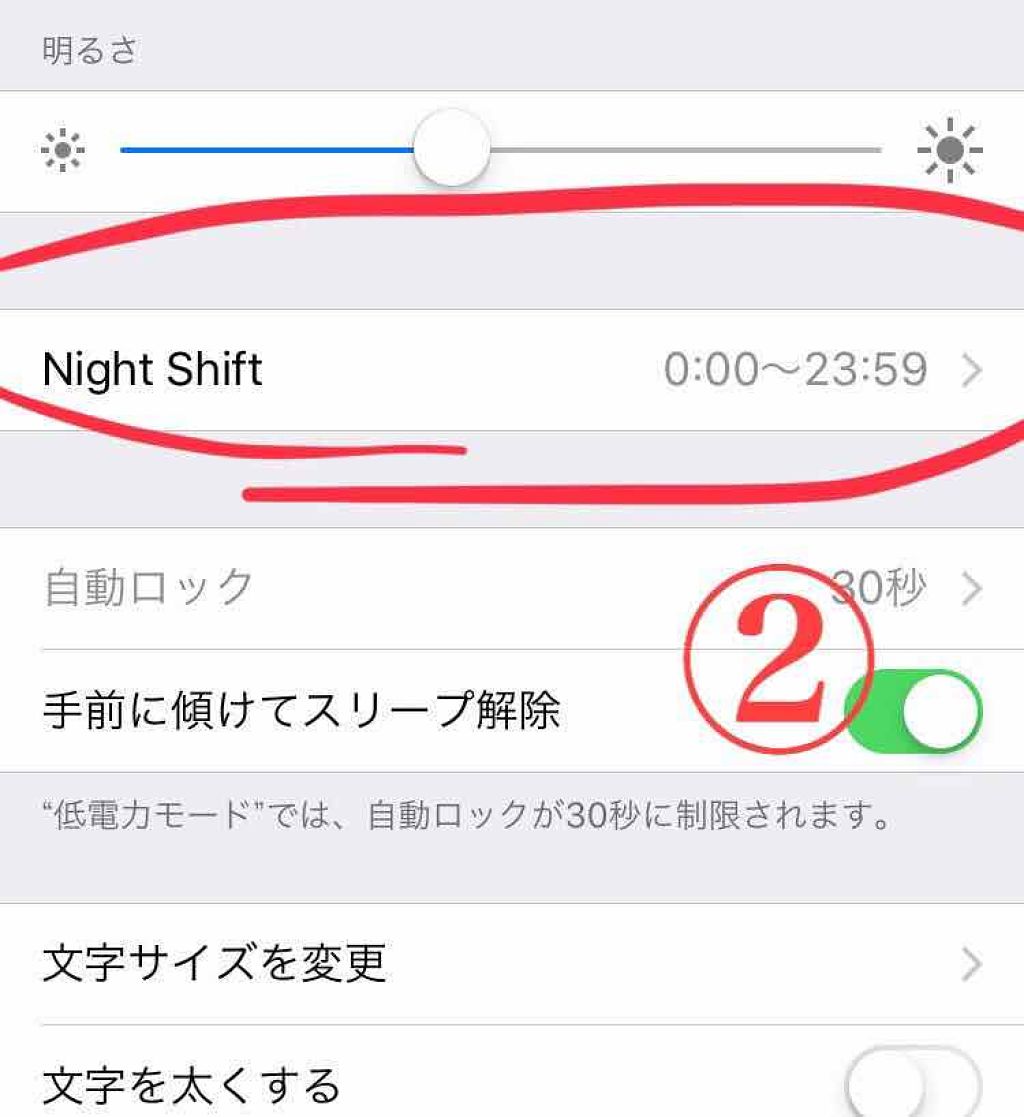Open the 自動ロック auto-lock options

click(x=300, y=588)
